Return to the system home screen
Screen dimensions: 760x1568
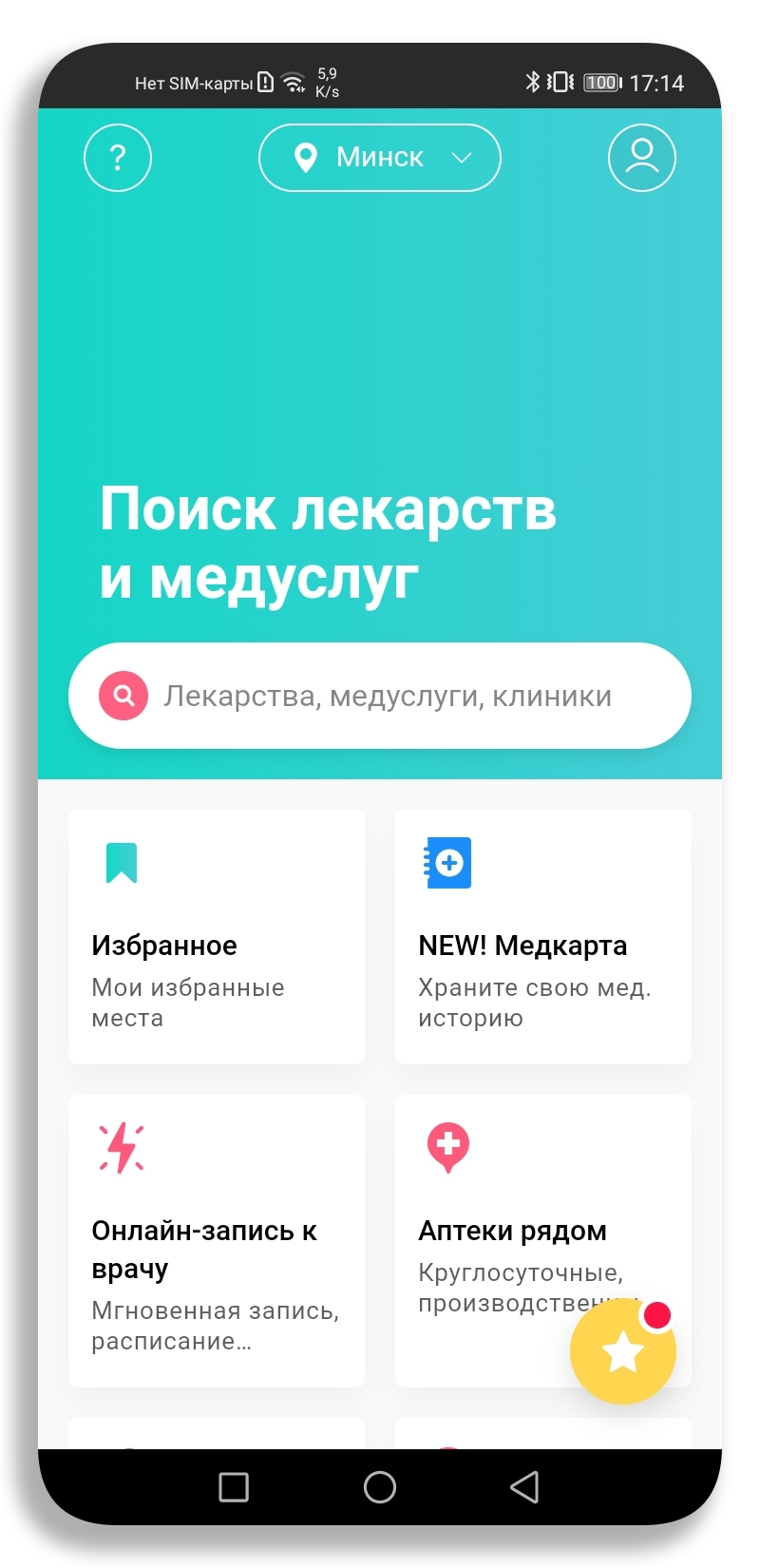tap(380, 1487)
